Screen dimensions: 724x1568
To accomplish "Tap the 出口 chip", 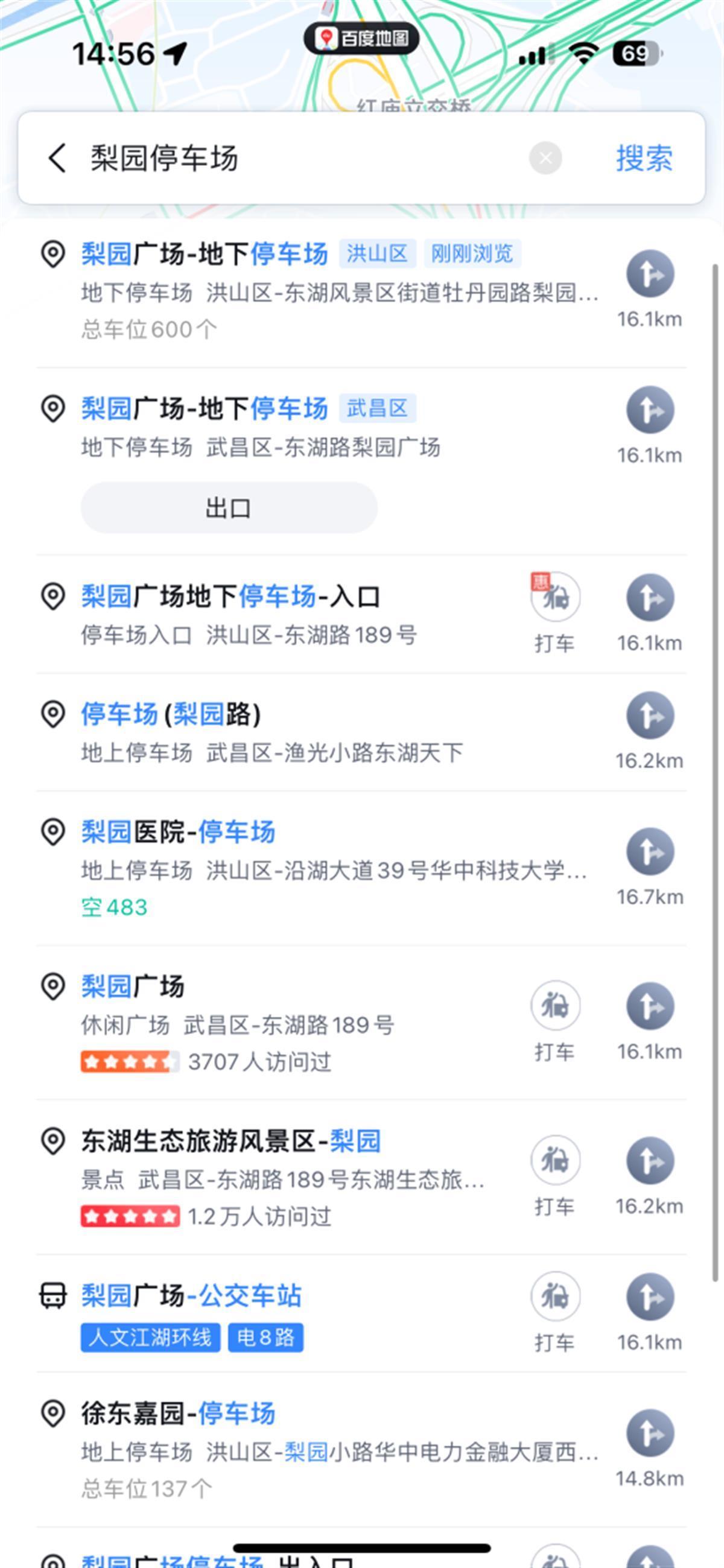I will point(229,507).
